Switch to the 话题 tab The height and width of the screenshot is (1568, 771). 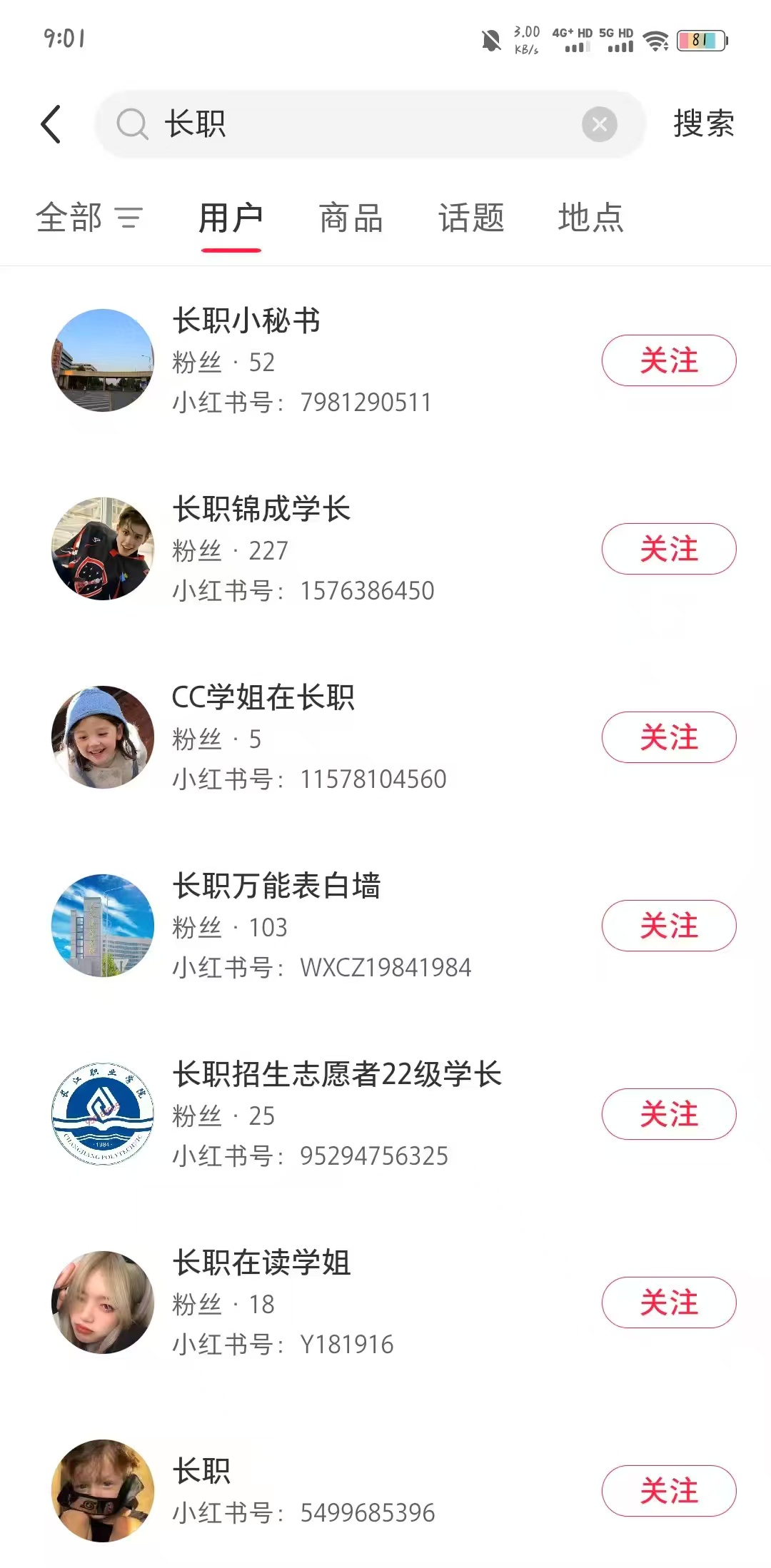point(471,218)
